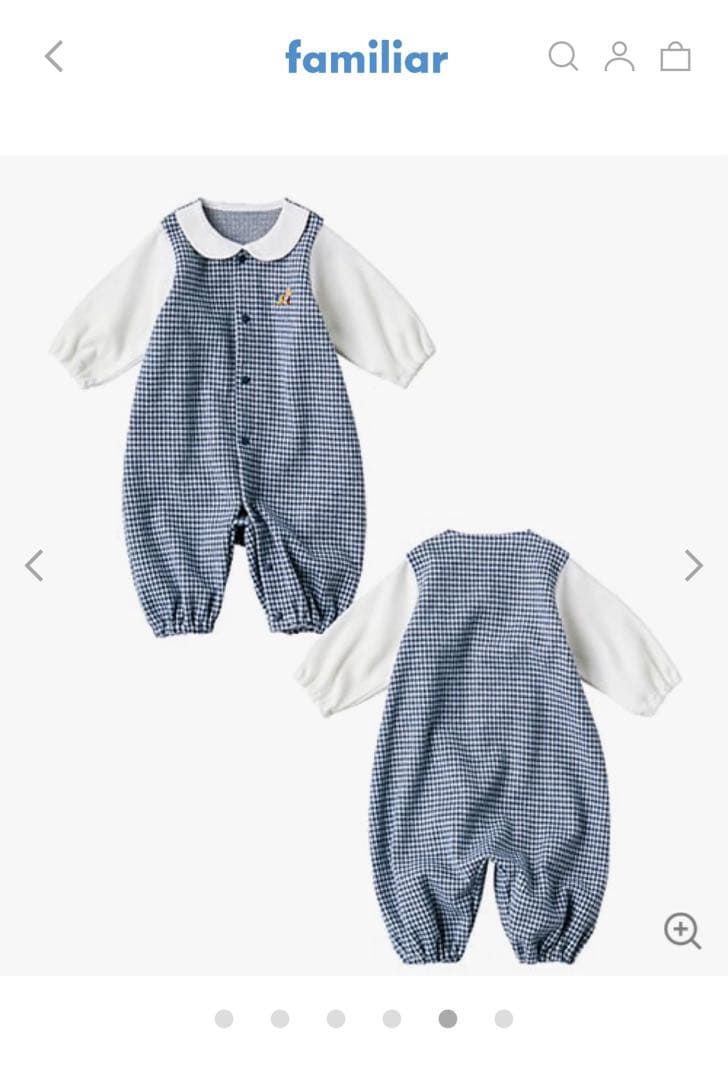
Task: Show the previous product image
Action: point(34,565)
